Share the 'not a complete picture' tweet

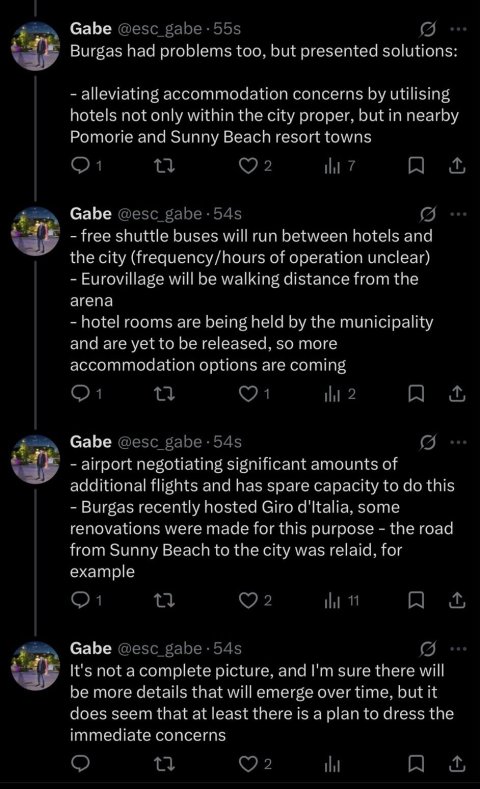point(457,764)
